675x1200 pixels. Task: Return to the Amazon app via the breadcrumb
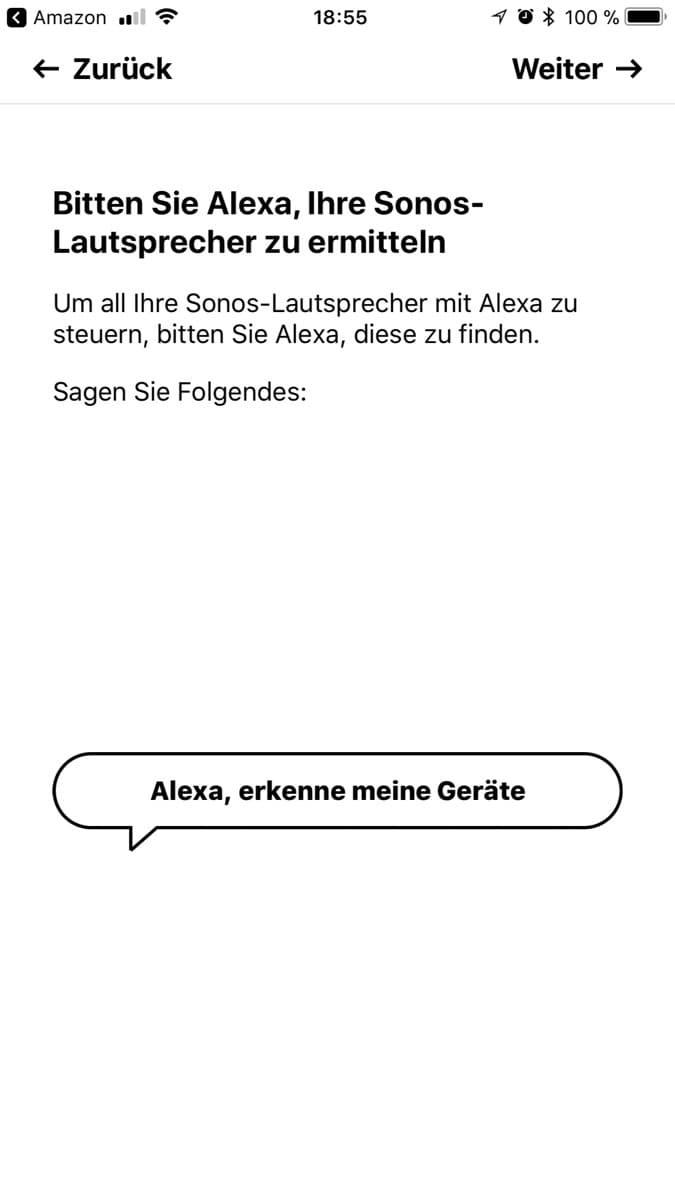tap(57, 17)
